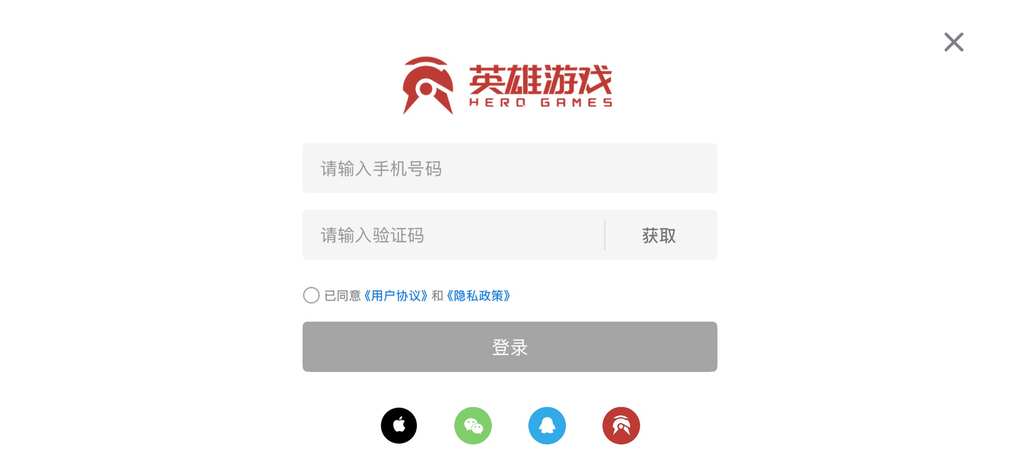The image size is (1020, 471).
Task: Open the 用户协议 link
Action: (x=396, y=296)
